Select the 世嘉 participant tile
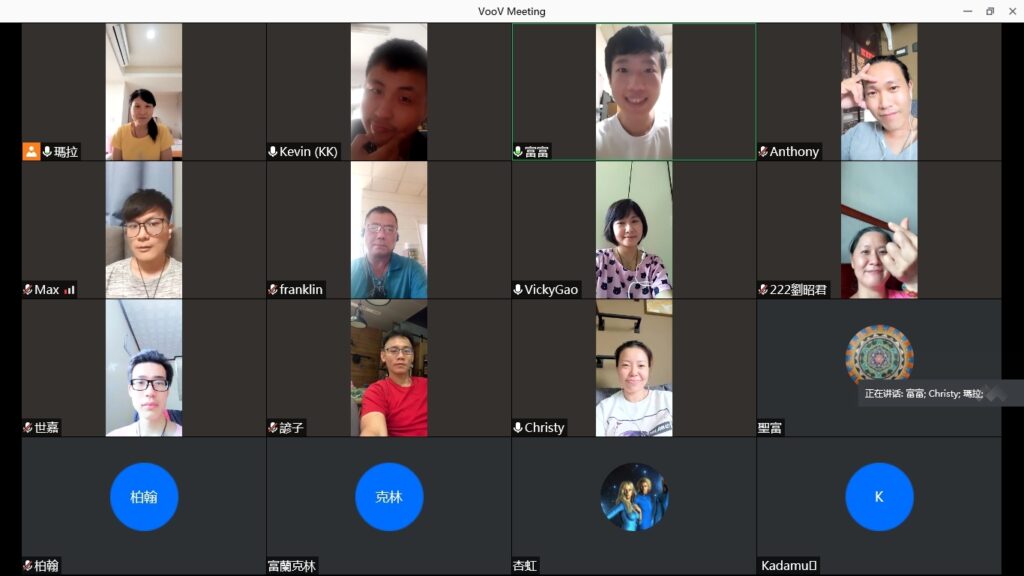The height and width of the screenshot is (576, 1024). [x=144, y=368]
